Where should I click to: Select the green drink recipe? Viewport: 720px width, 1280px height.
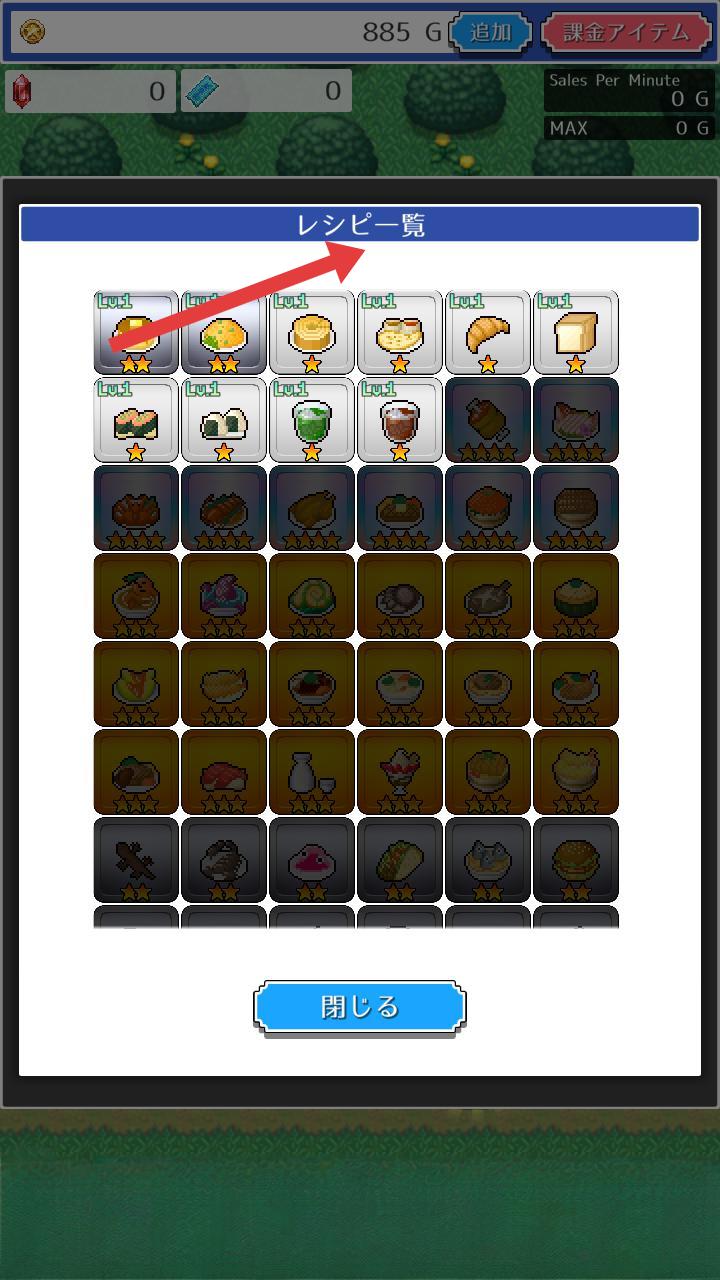[x=312, y=421]
